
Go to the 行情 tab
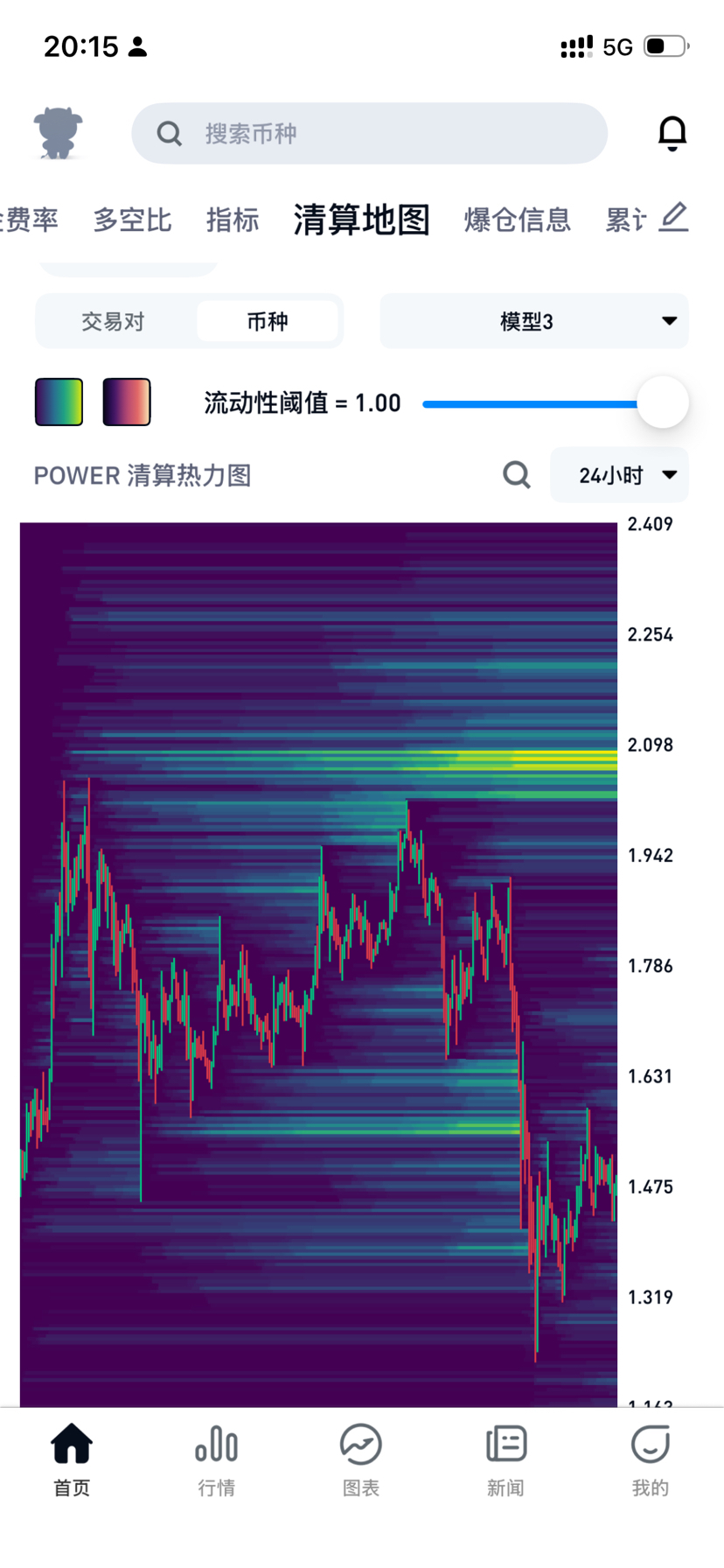coord(216,1460)
